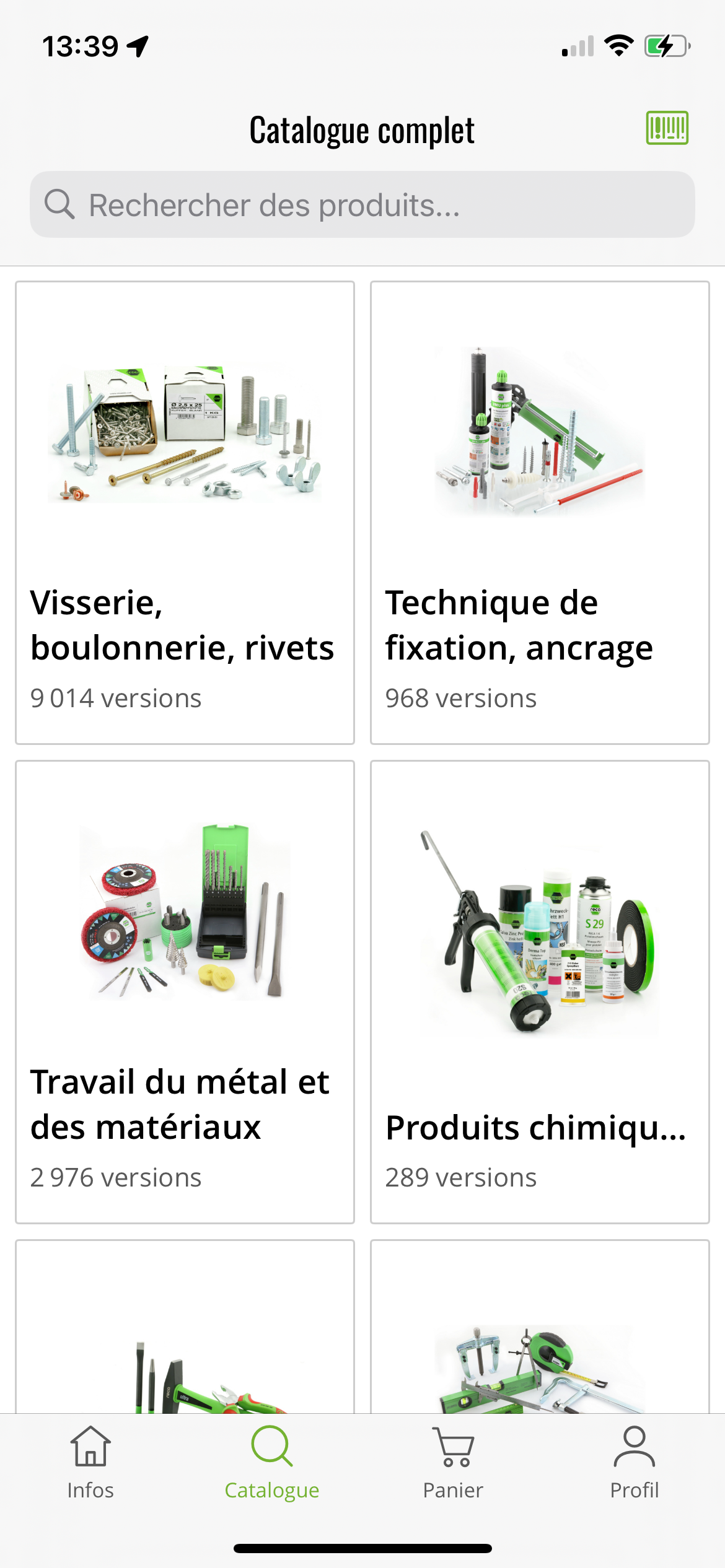This screenshot has height=1568, width=725.
Task: Switch to the Infos tab
Action: pyautogui.click(x=90, y=1463)
